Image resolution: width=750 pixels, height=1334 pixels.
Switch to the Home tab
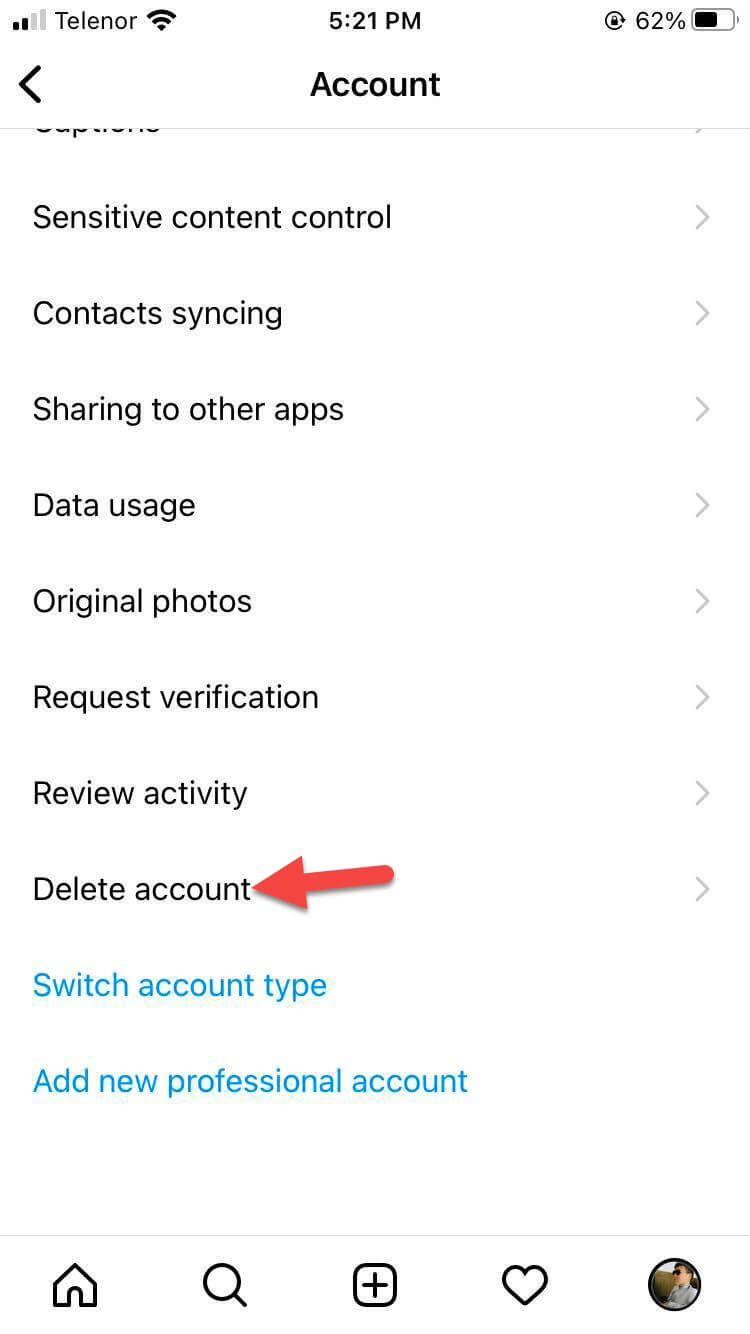75,1284
